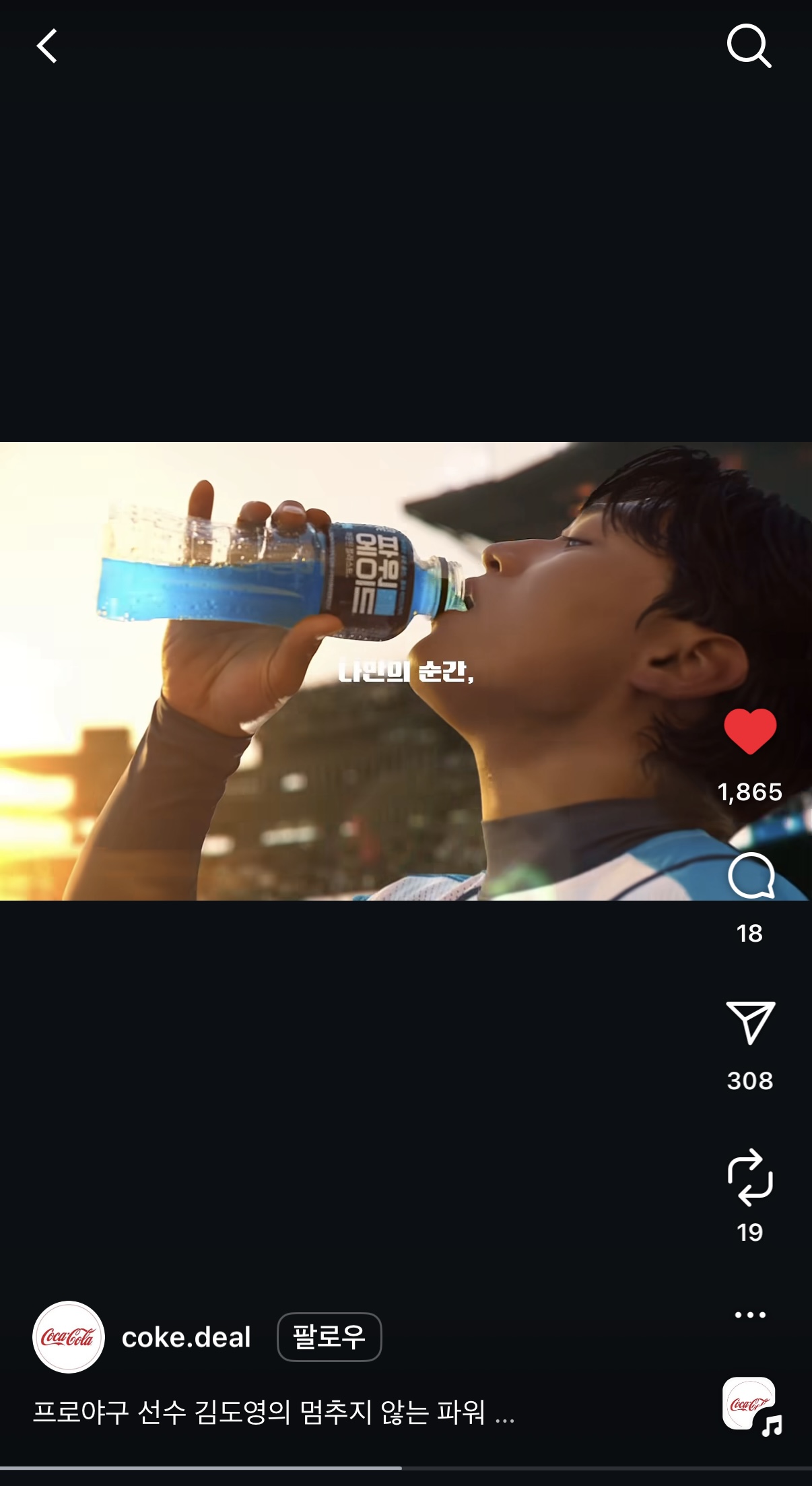Tap the Coca-Cola profile picture

pos(69,1337)
